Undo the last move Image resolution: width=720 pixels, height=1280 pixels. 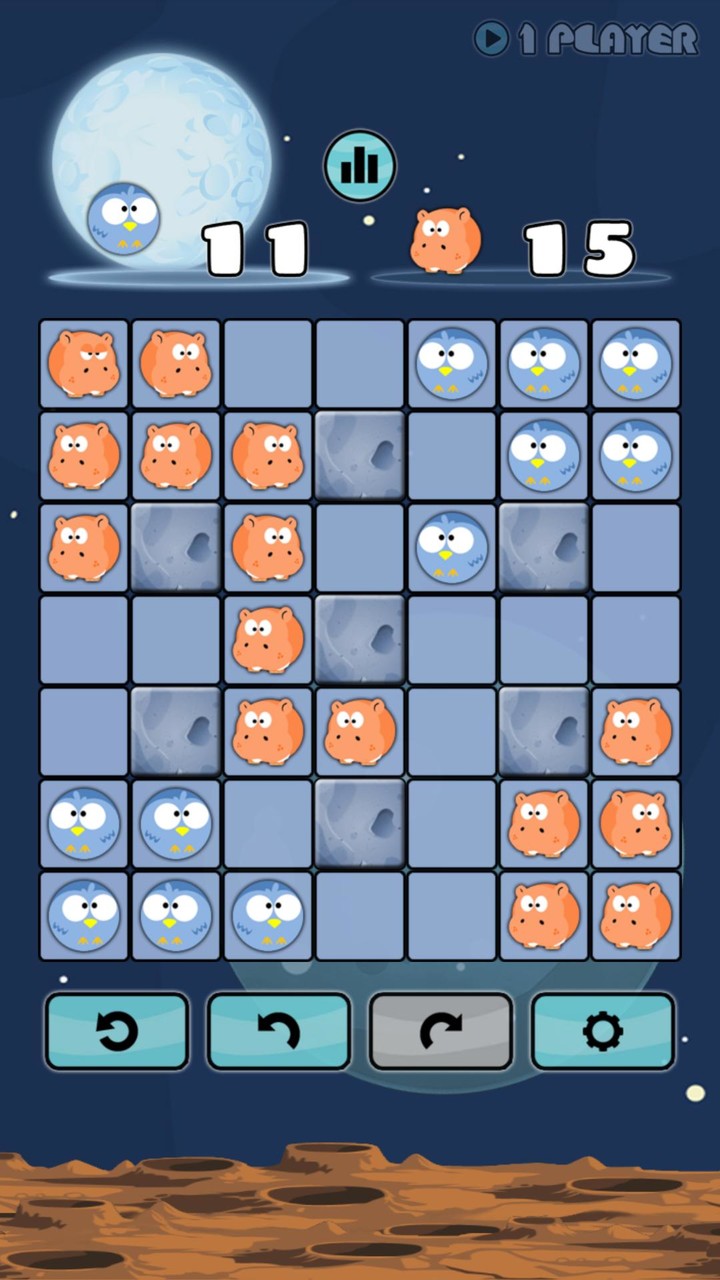(x=279, y=1031)
